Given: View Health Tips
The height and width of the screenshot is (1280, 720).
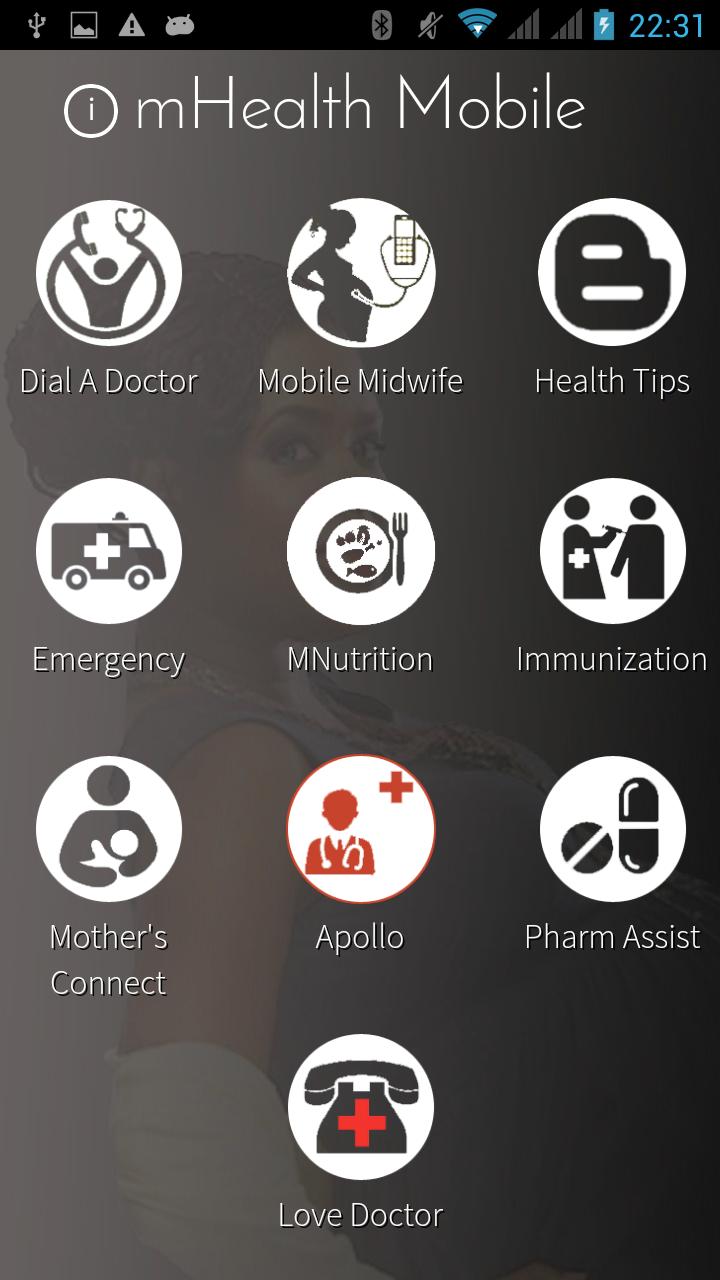Looking at the screenshot, I should [612, 273].
